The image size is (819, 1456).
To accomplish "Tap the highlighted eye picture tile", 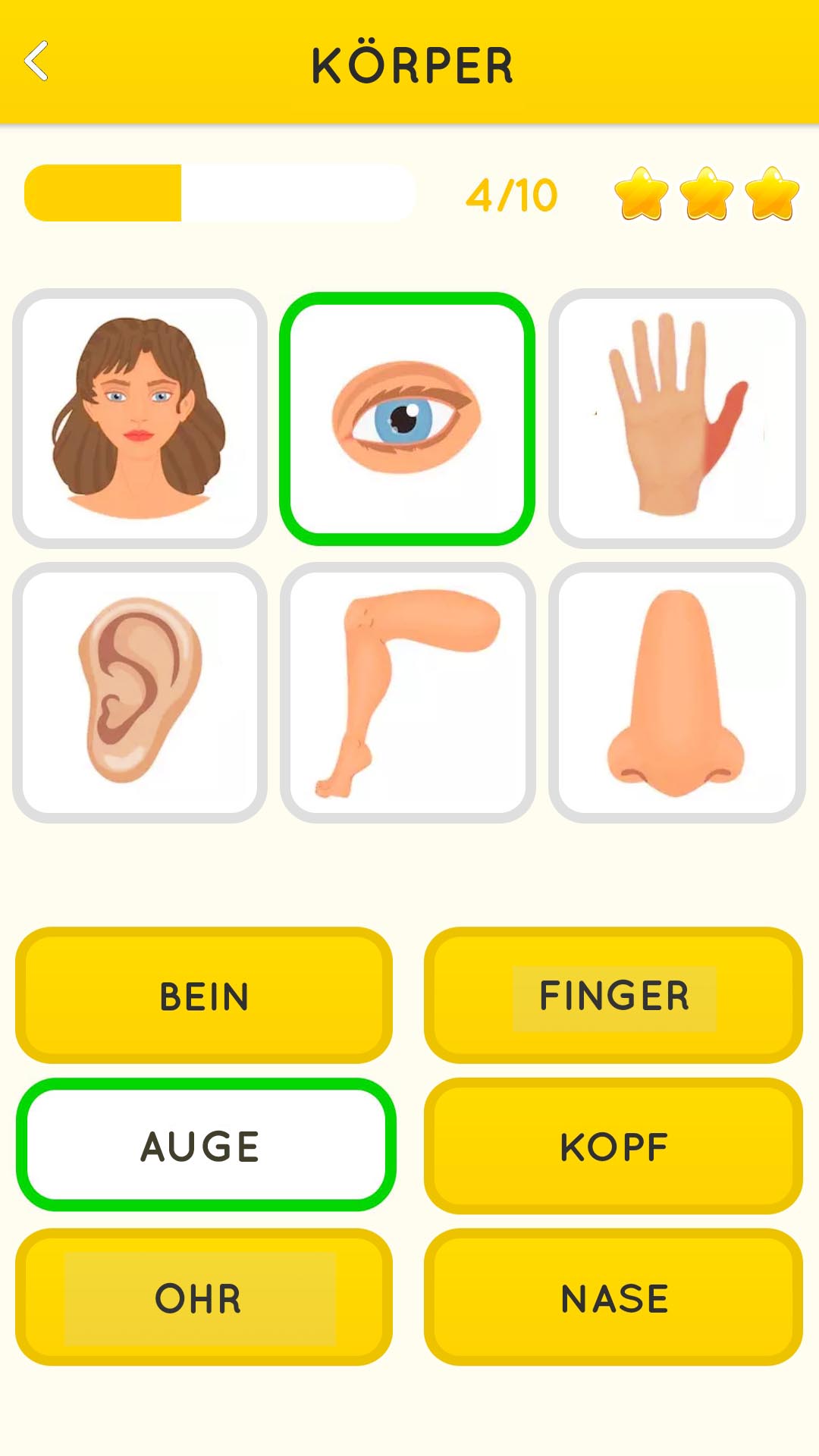I will click(407, 419).
